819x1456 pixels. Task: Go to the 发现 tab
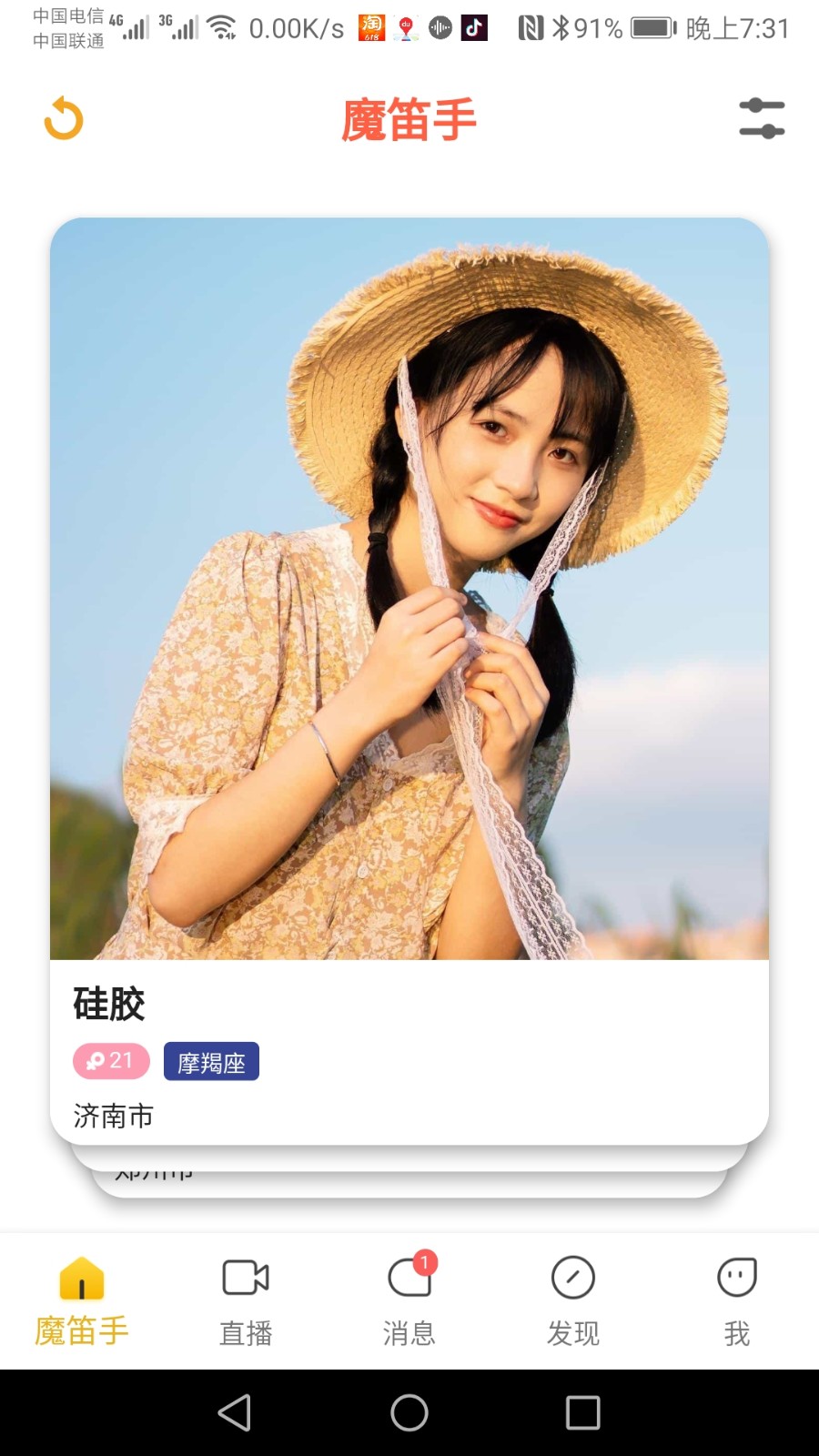pyautogui.click(x=573, y=1301)
